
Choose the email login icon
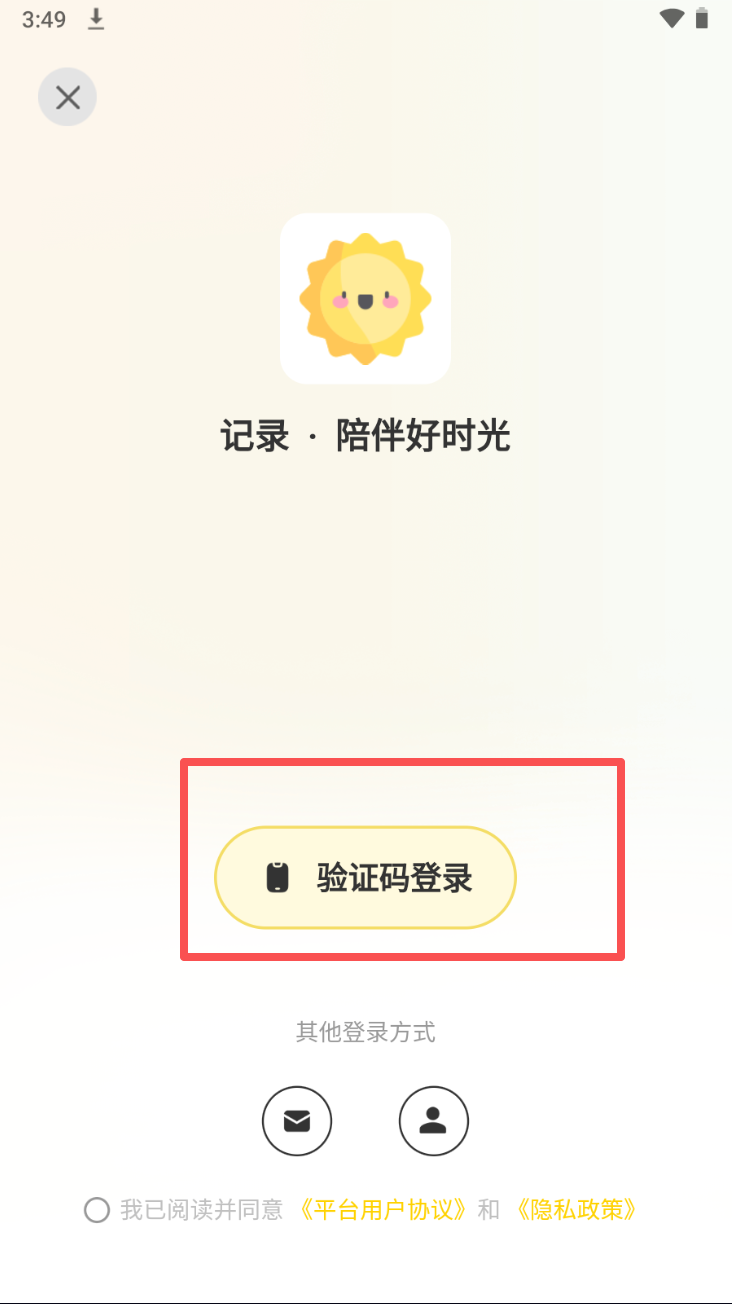pos(297,1121)
